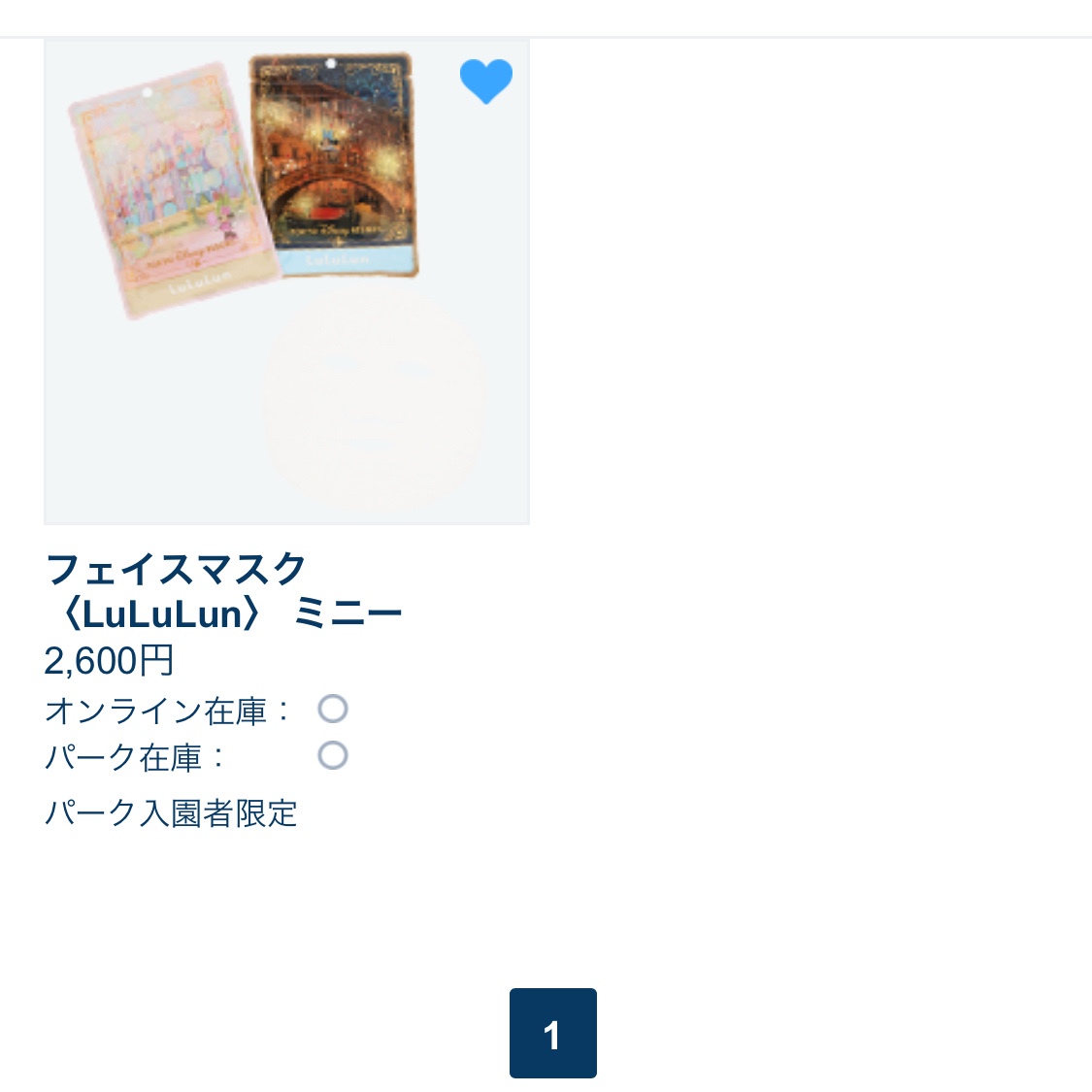The width and height of the screenshot is (1092, 1092).
Task: Open the LuLuLun face mask product image
Action: pos(287,282)
